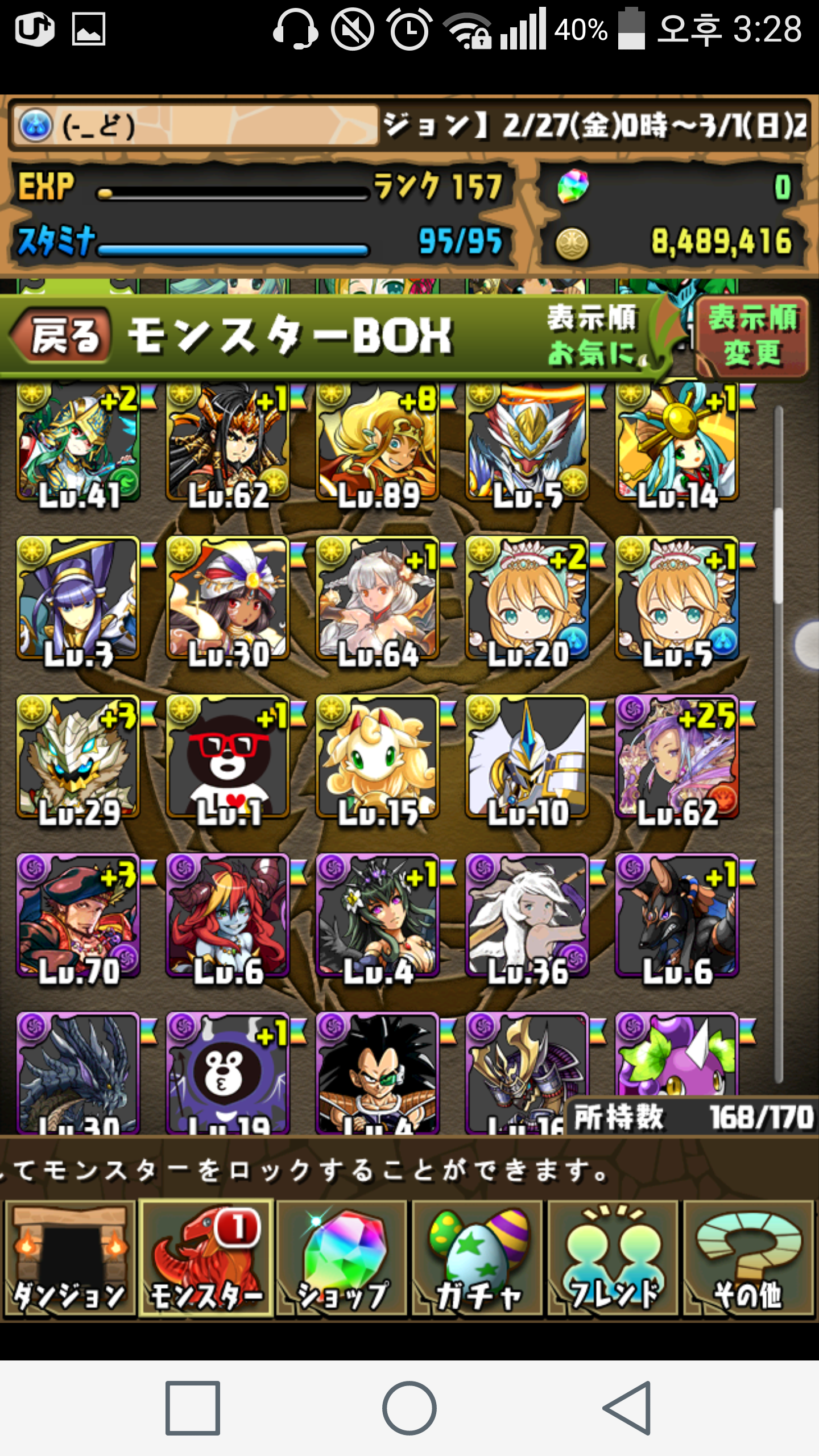Tap the Lv.70 monster with red hat
The image size is (819, 1456).
[78, 916]
